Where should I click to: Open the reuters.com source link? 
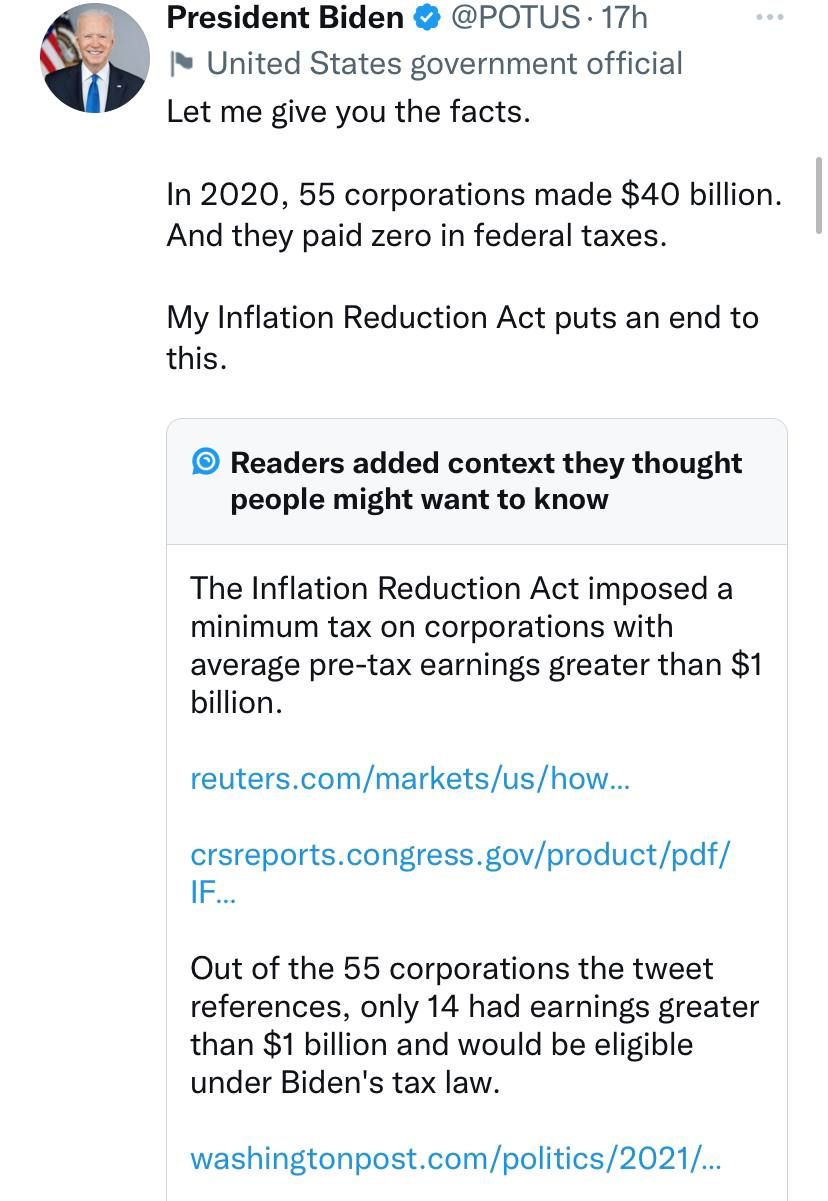pos(410,778)
